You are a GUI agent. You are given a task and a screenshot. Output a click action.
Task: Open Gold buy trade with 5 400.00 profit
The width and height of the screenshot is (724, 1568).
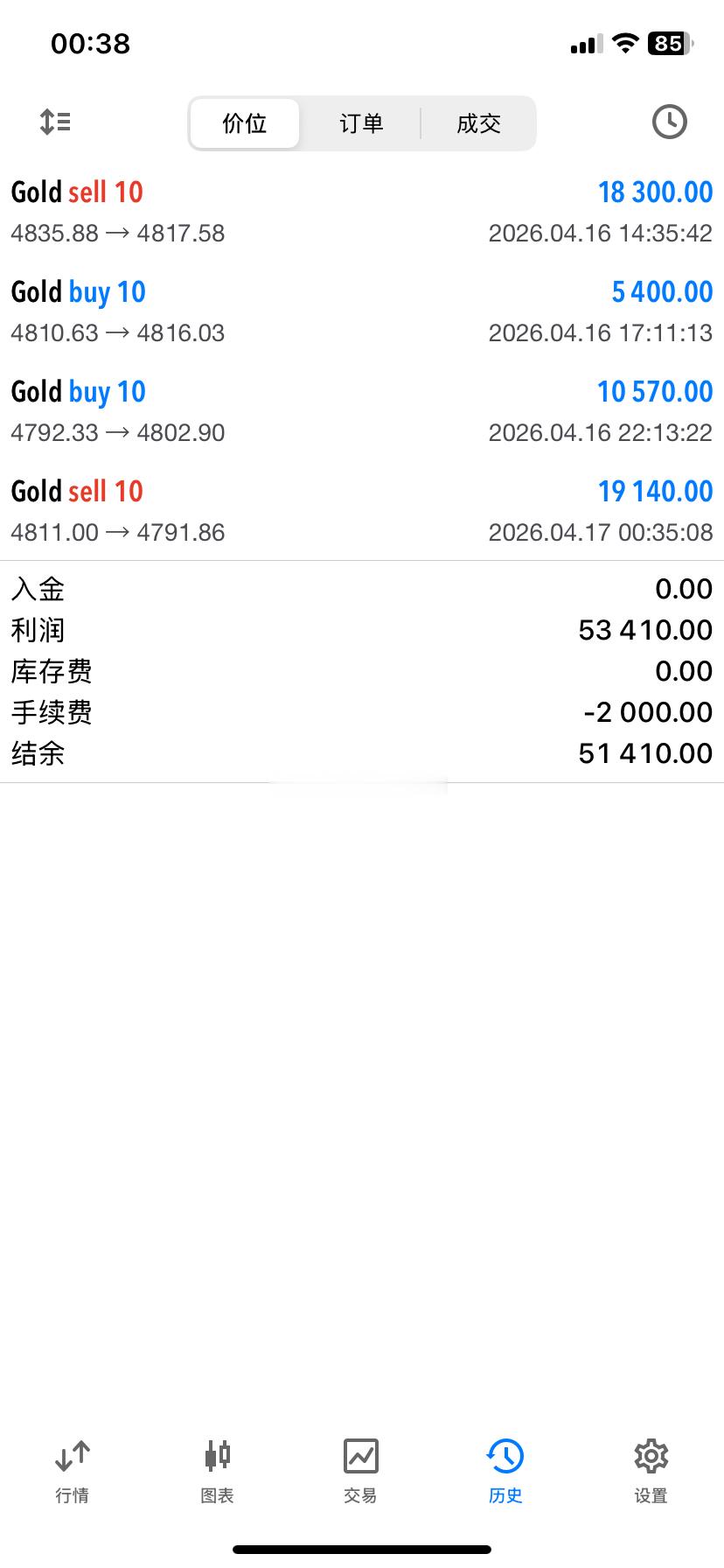click(362, 311)
